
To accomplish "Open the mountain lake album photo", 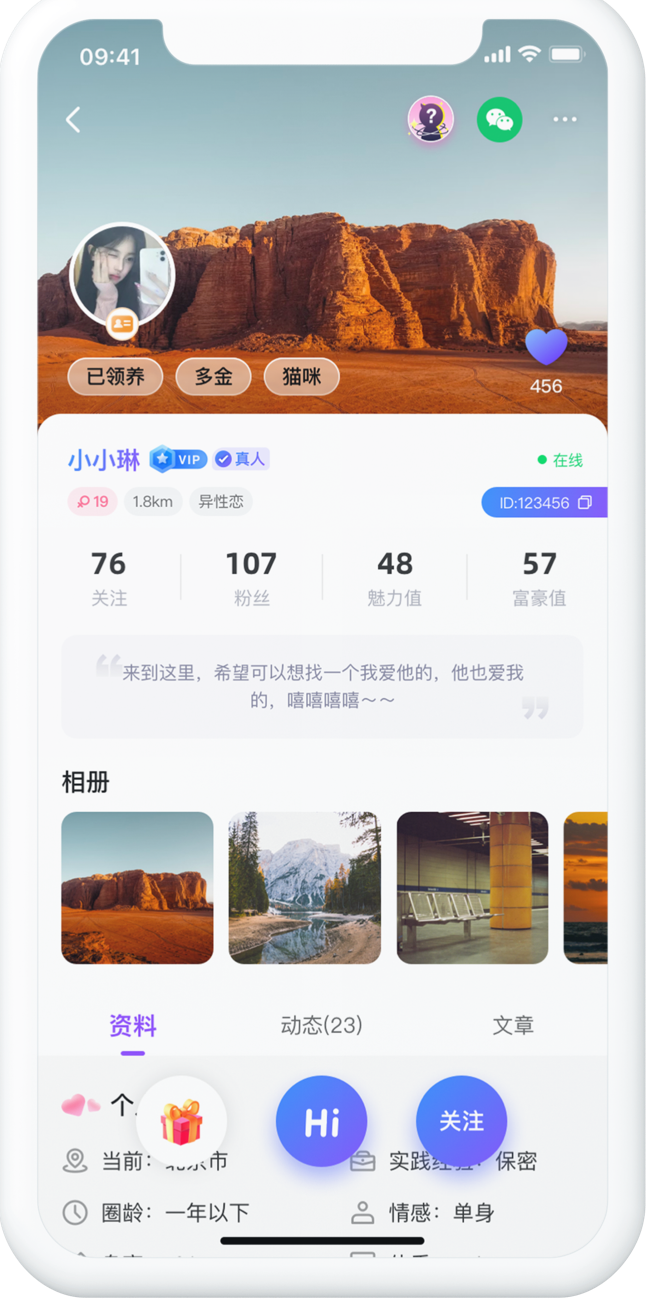I will click(305, 888).
